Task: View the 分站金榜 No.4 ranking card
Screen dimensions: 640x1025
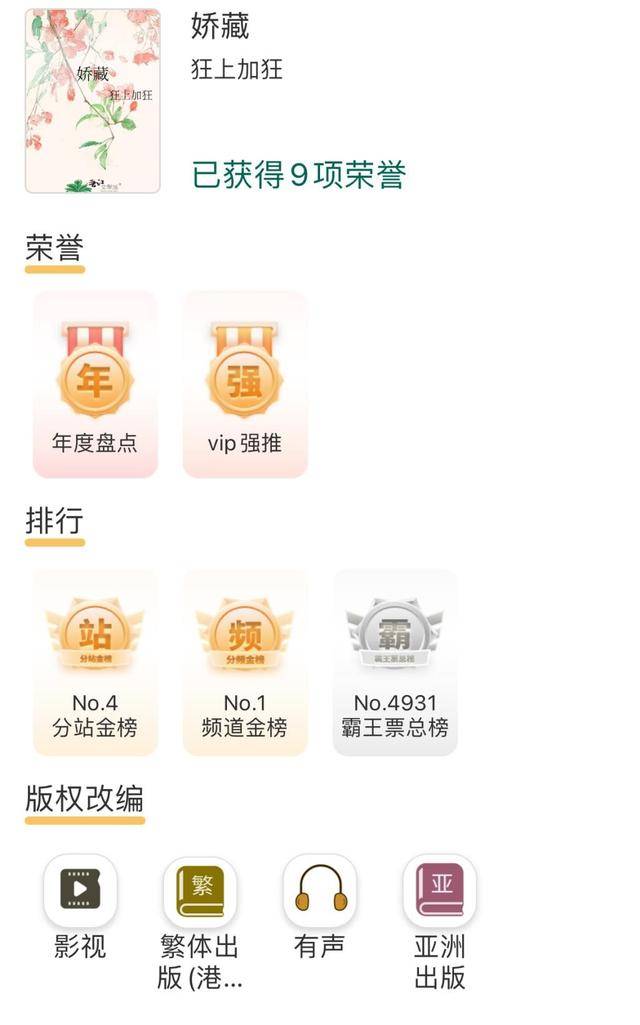Action: pyautogui.click(x=95, y=662)
